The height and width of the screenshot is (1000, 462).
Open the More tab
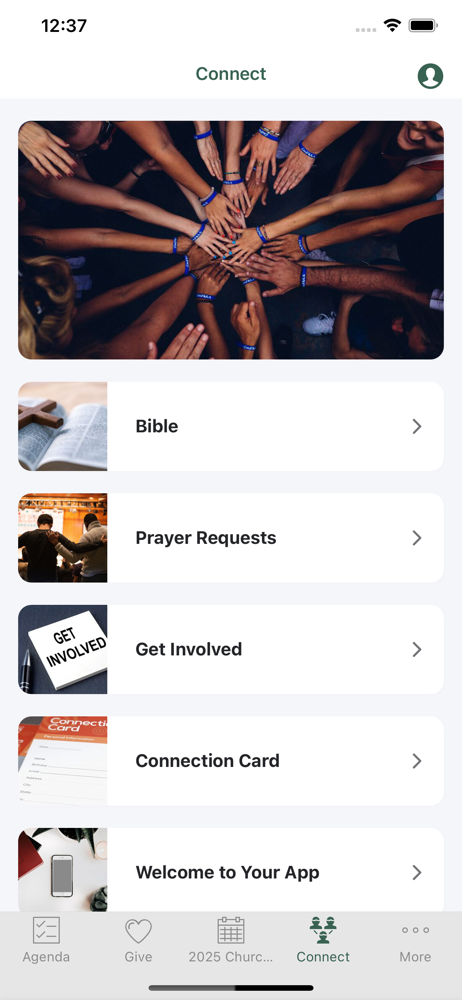pos(415,939)
